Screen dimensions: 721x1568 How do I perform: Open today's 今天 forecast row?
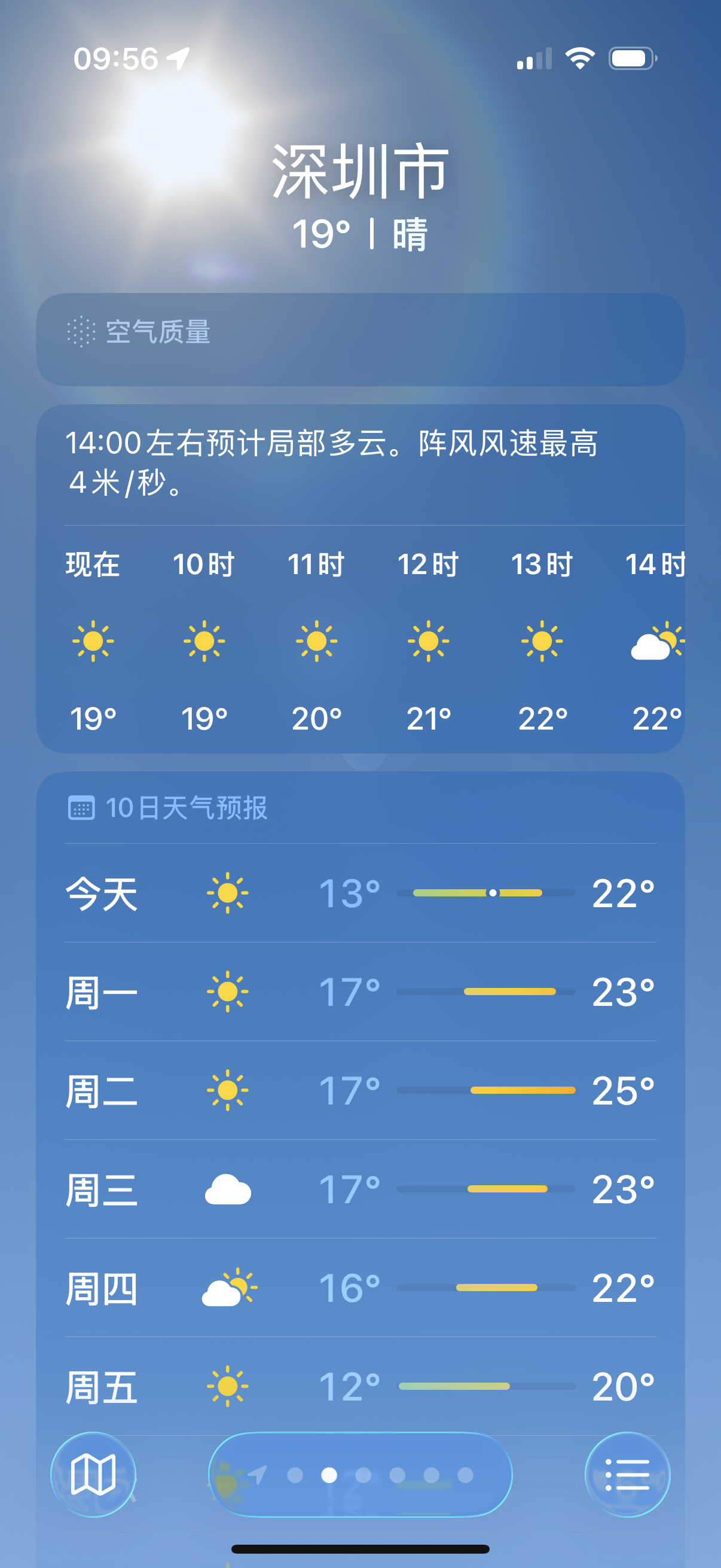point(360,893)
